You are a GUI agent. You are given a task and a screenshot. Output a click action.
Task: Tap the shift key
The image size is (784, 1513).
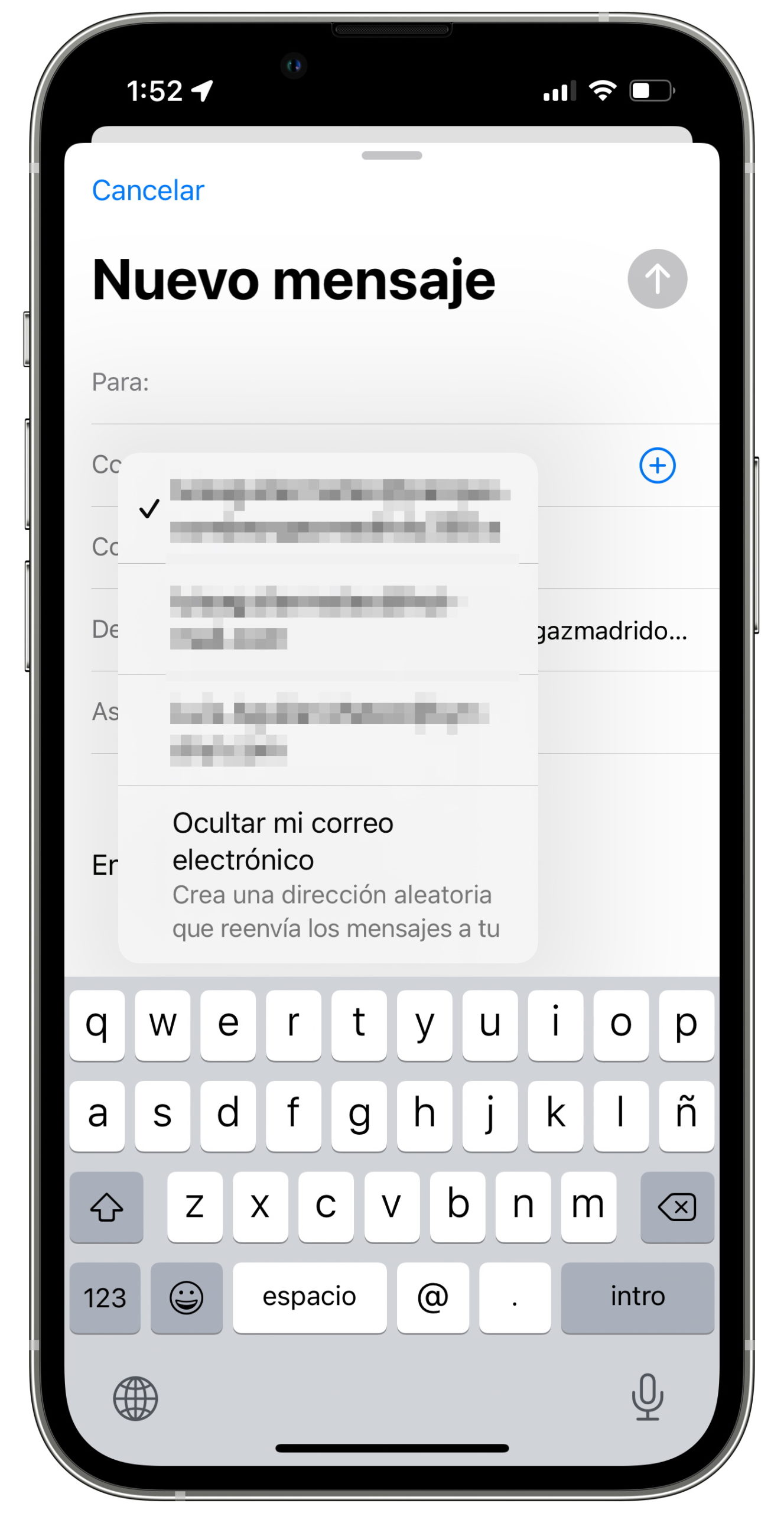coord(106,1207)
